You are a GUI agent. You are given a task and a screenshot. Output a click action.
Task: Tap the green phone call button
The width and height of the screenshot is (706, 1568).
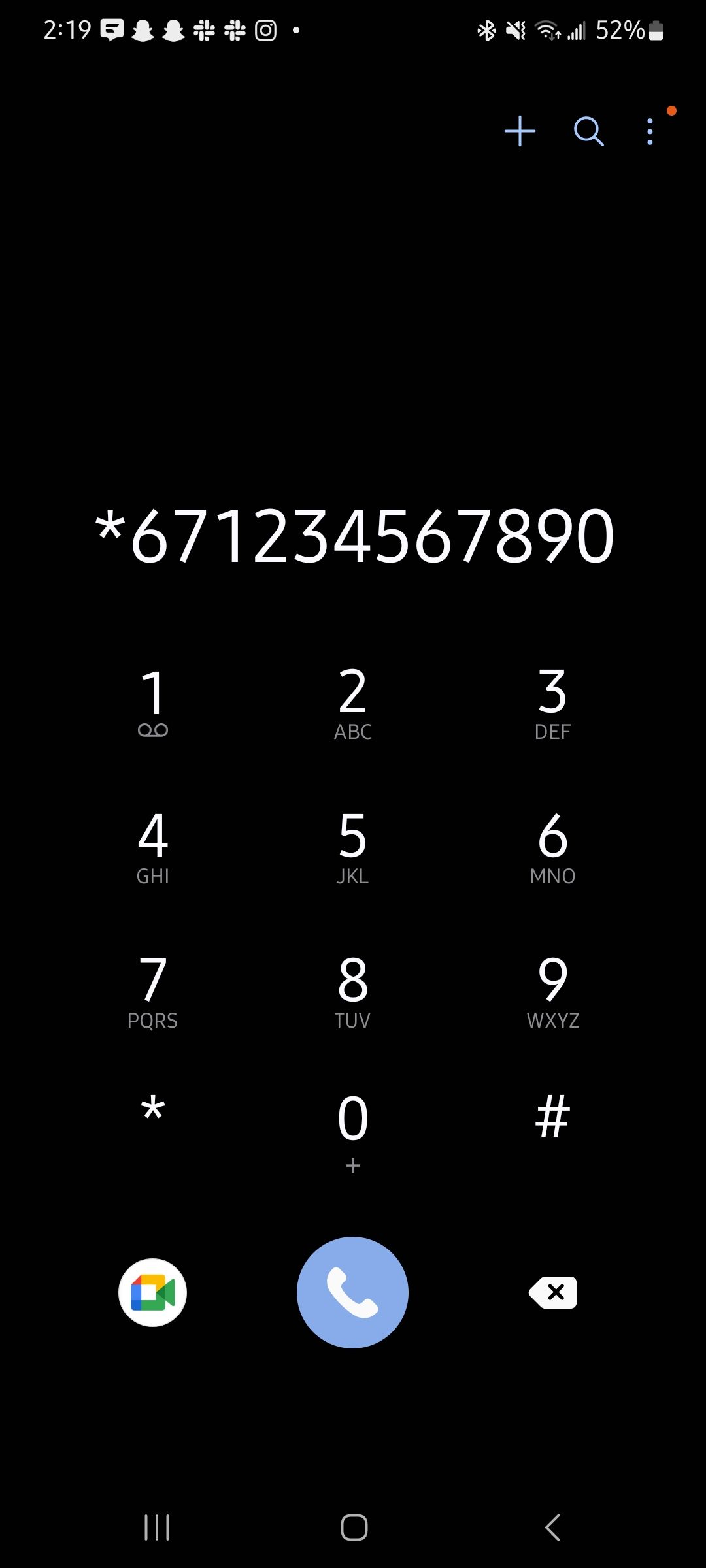[353, 1292]
